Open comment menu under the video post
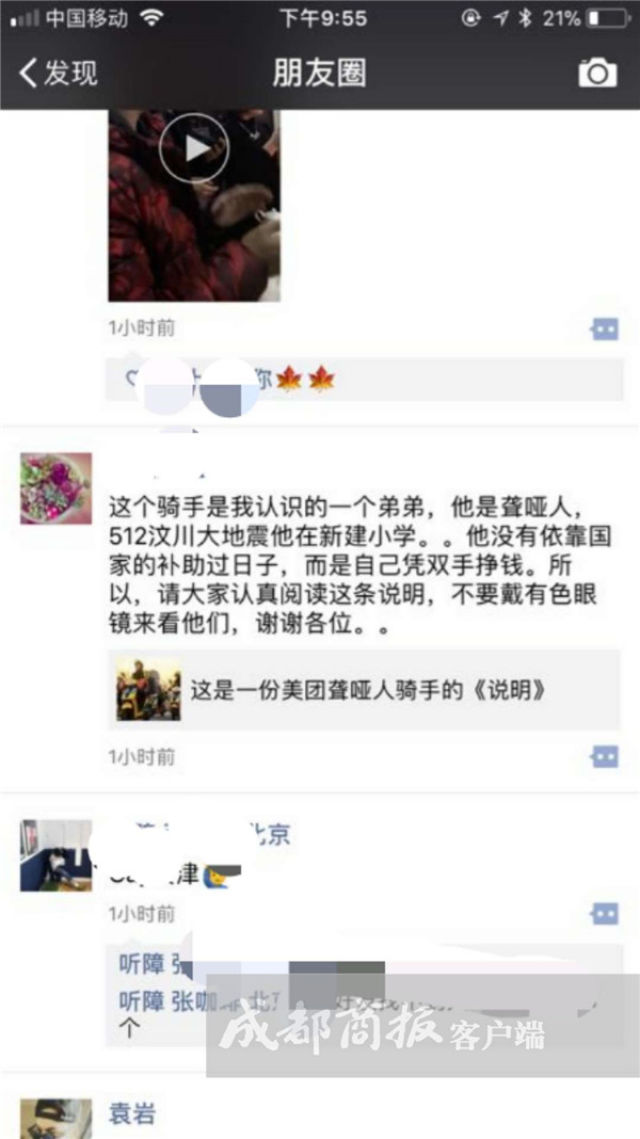 tap(604, 329)
